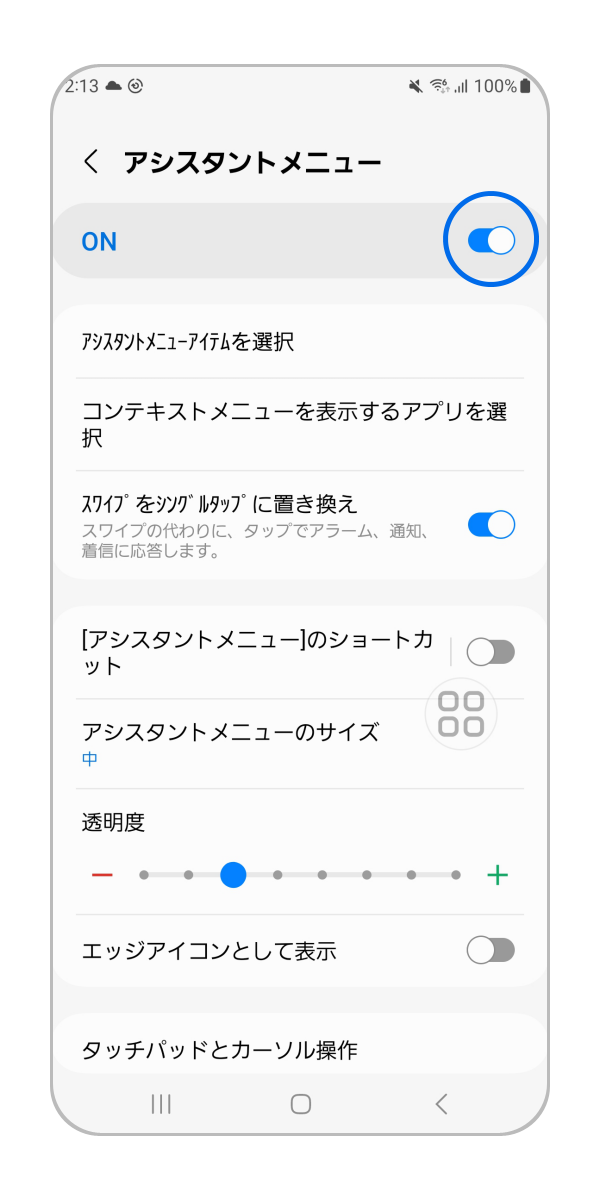Change アシスタントメニューのサイズ setting
The width and height of the screenshot is (600, 1200).
coord(230,743)
